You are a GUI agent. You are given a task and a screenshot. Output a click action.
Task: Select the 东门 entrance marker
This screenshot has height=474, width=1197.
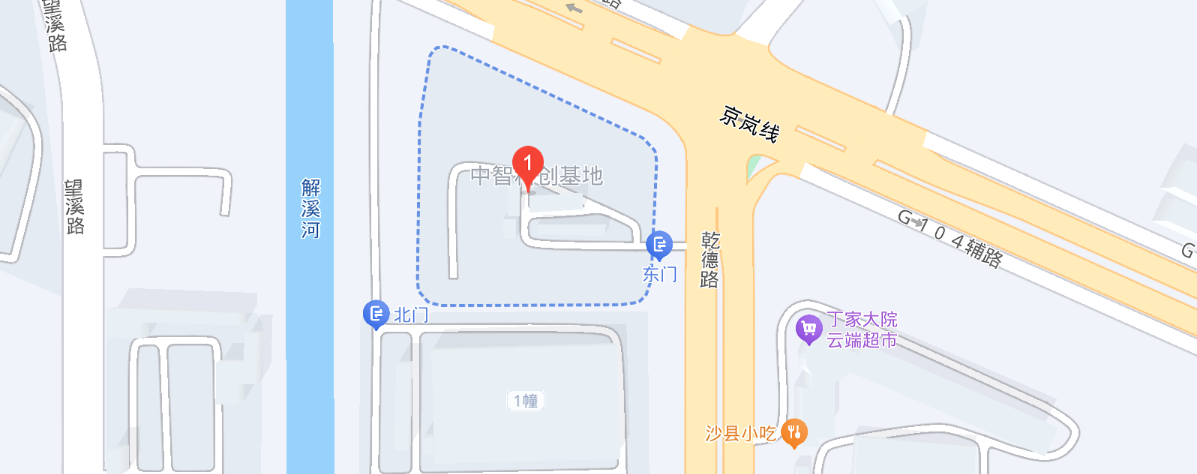(660, 243)
